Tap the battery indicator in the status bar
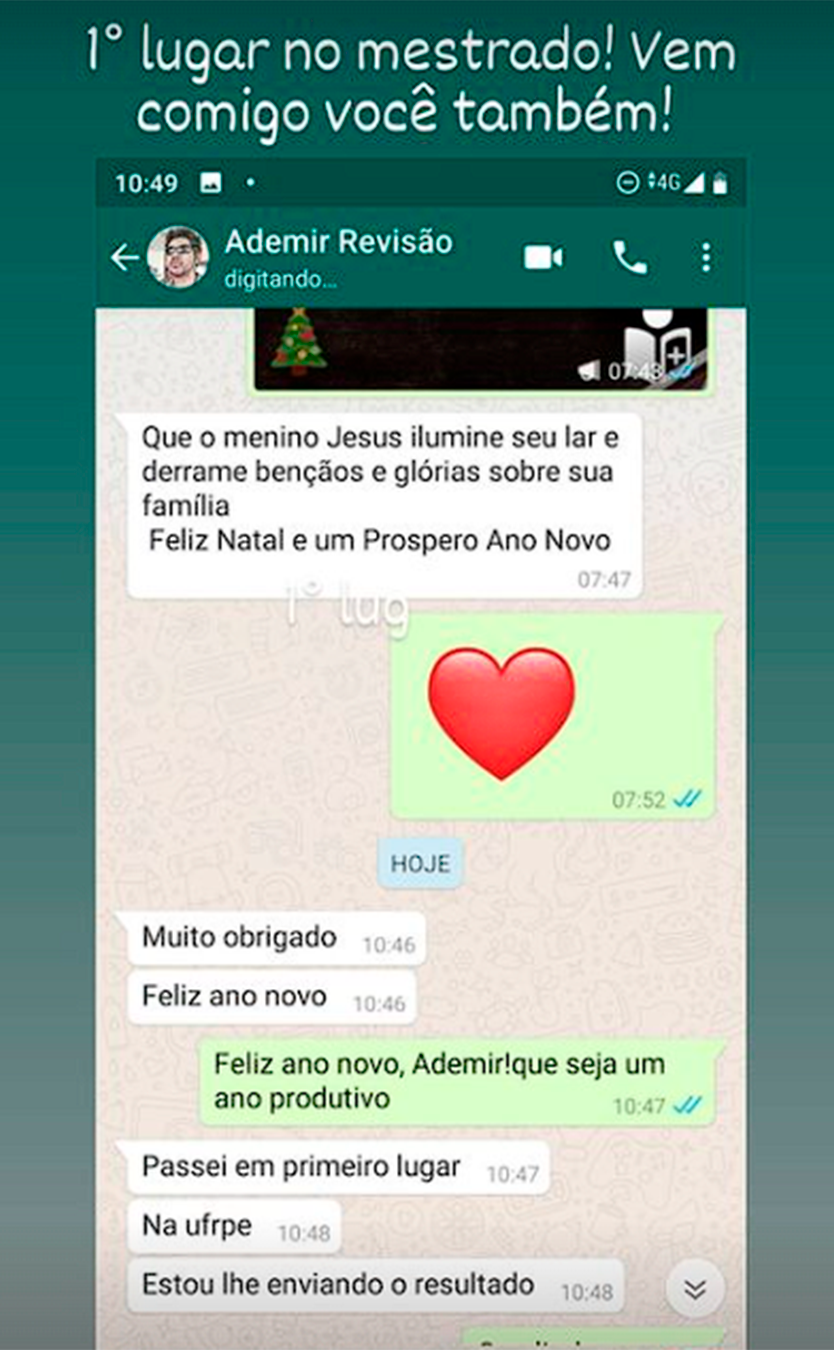 tap(721, 183)
